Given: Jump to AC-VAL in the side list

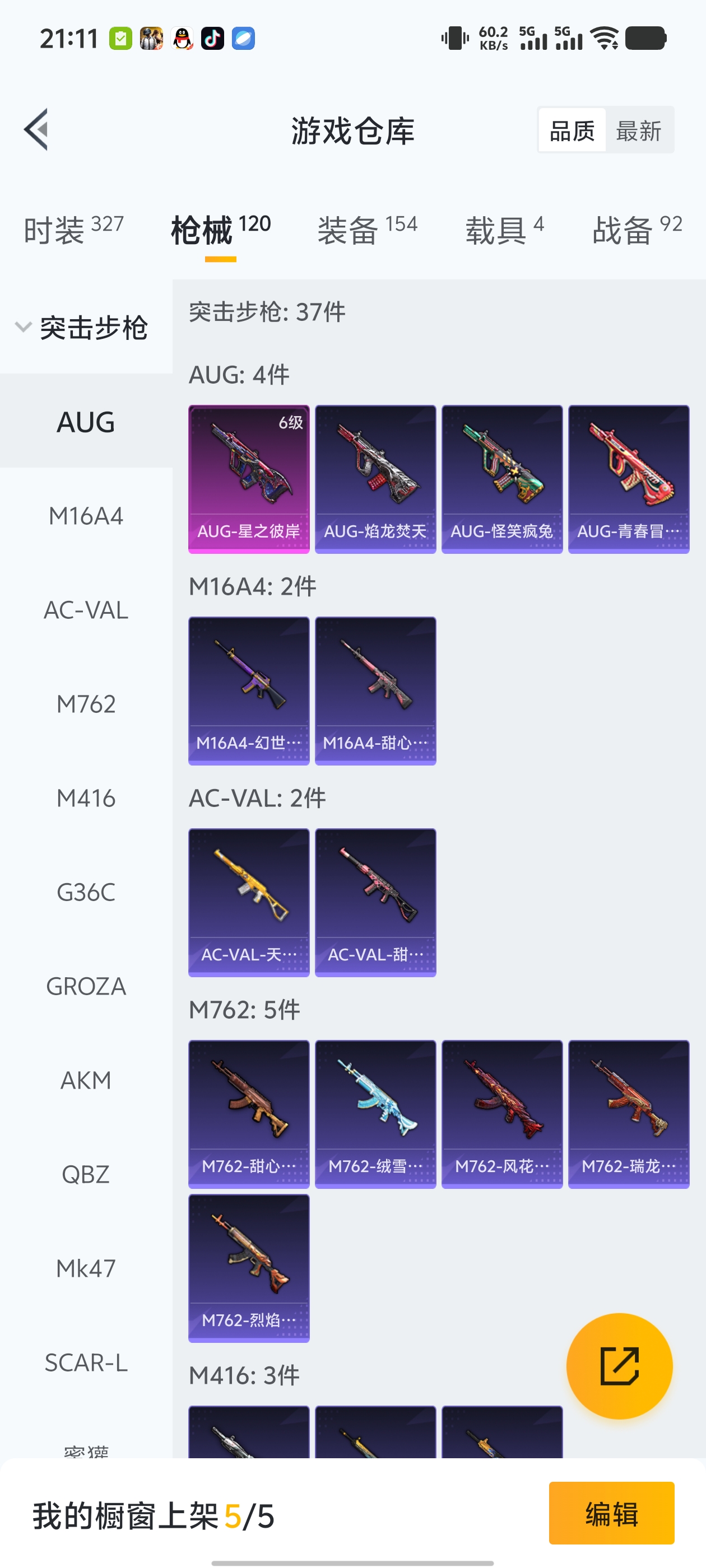Looking at the screenshot, I should (86, 610).
